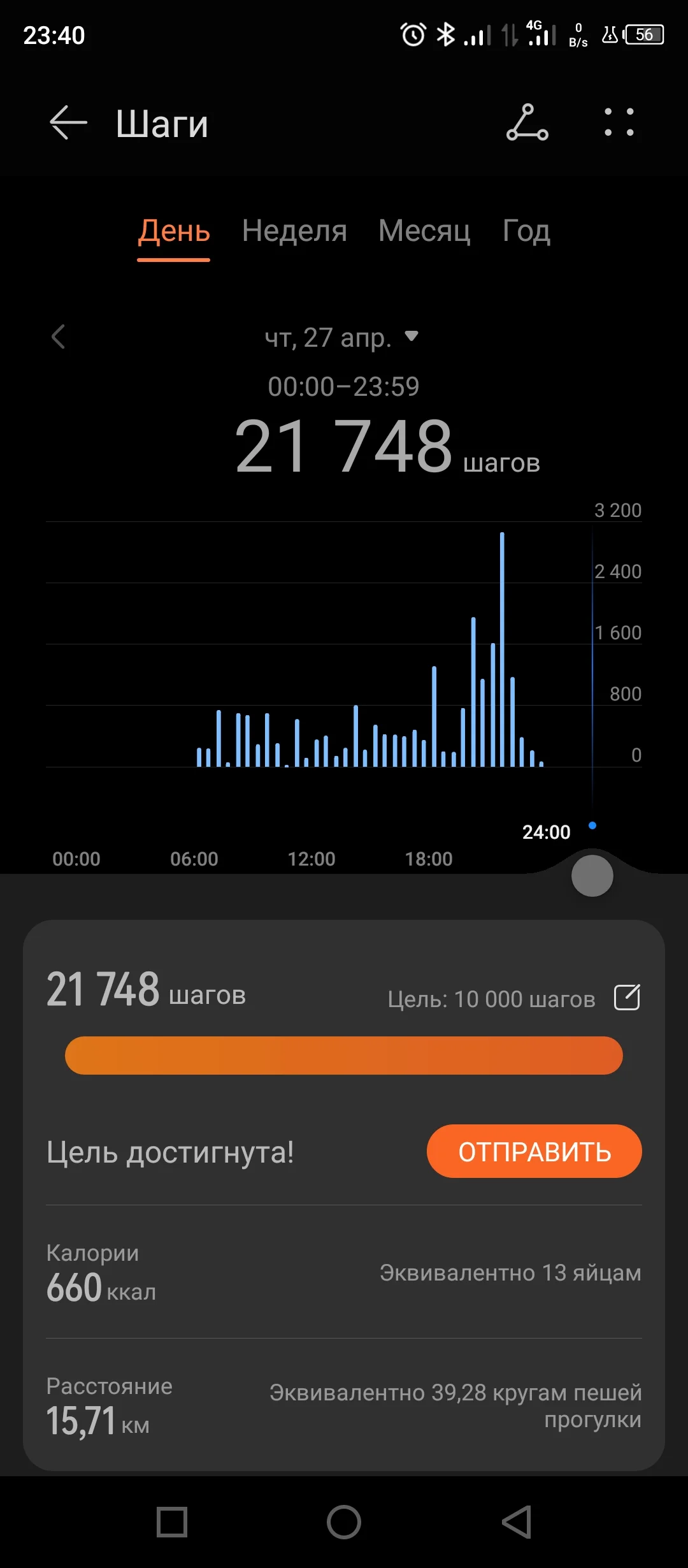This screenshot has width=688, height=1568.
Task: Open the route/track icon in the header
Action: coord(527,122)
